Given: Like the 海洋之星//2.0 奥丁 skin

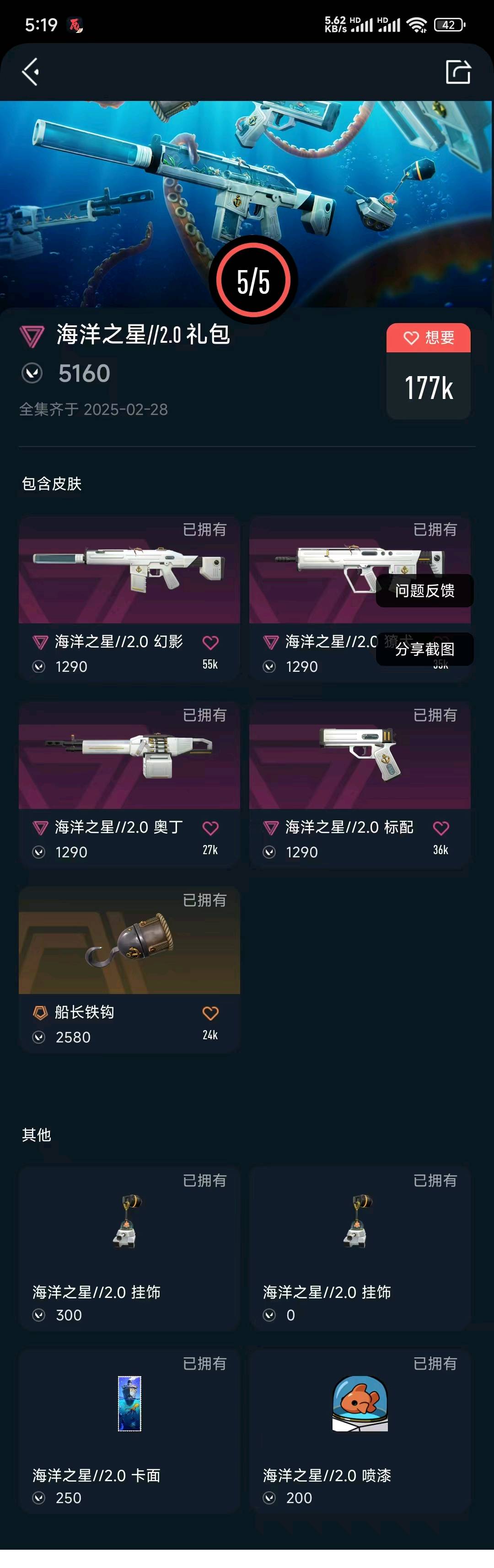Looking at the screenshot, I should [210, 829].
